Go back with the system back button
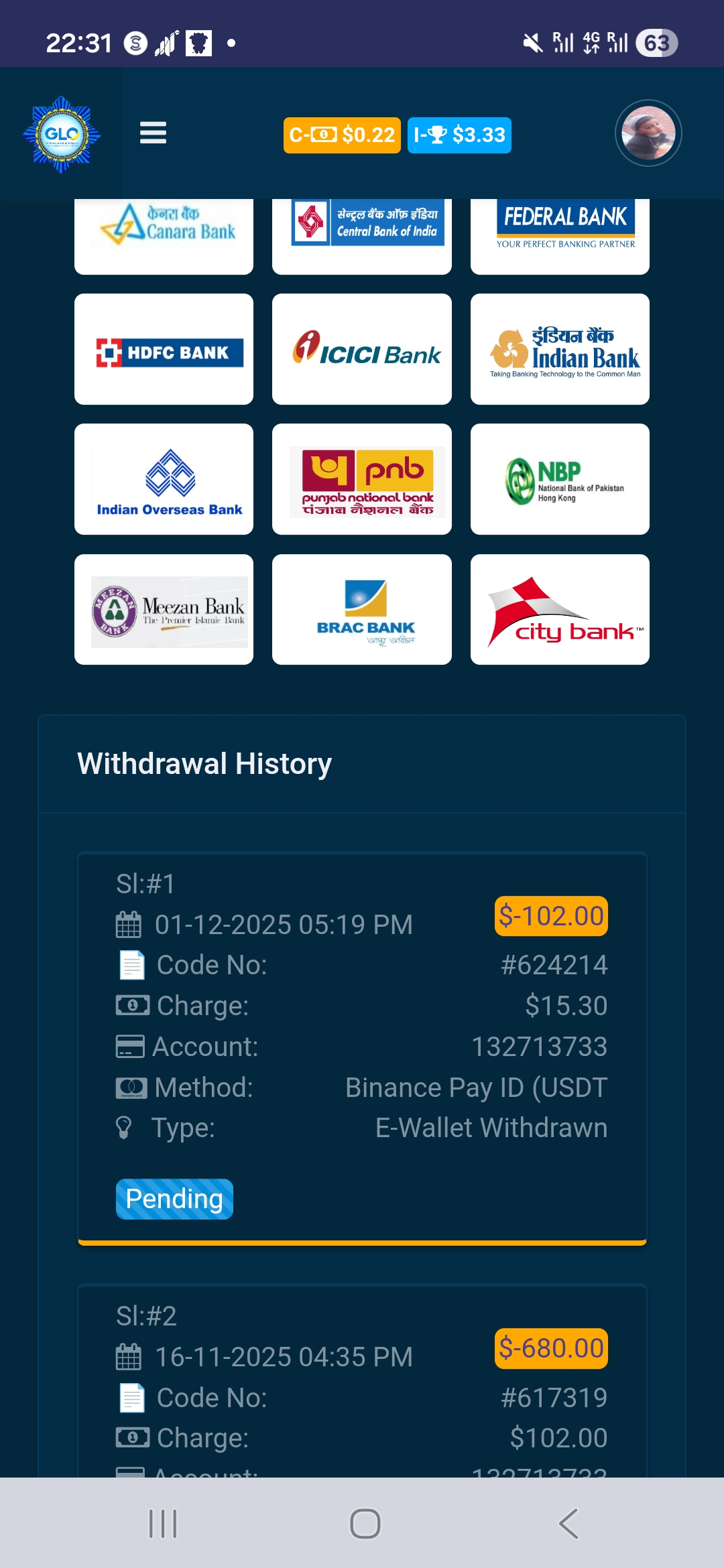Image resolution: width=724 pixels, height=1568 pixels. click(568, 1524)
